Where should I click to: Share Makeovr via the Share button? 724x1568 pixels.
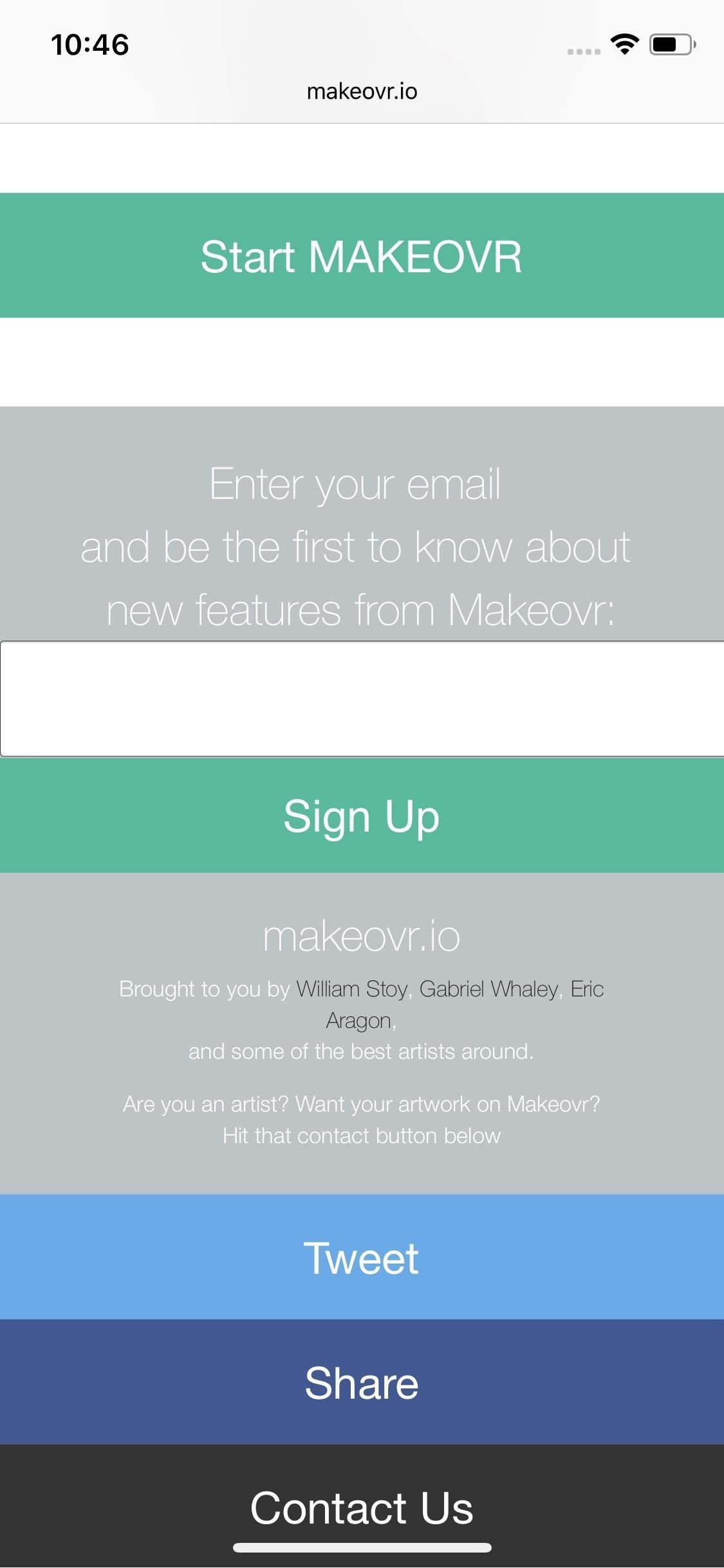[x=362, y=1382]
